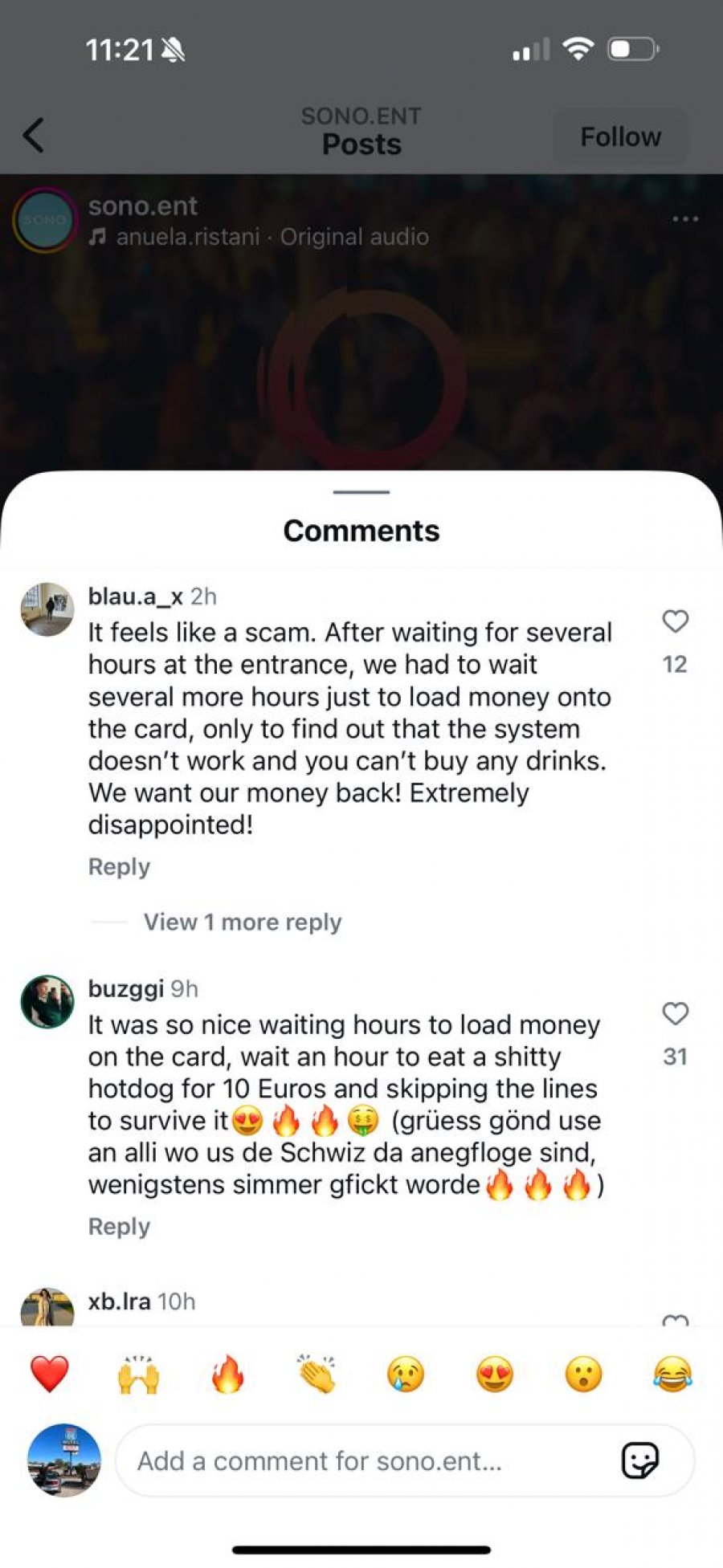Insert the heart eyes emoji
Image resolution: width=723 pixels, height=1568 pixels.
(495, 1374)
